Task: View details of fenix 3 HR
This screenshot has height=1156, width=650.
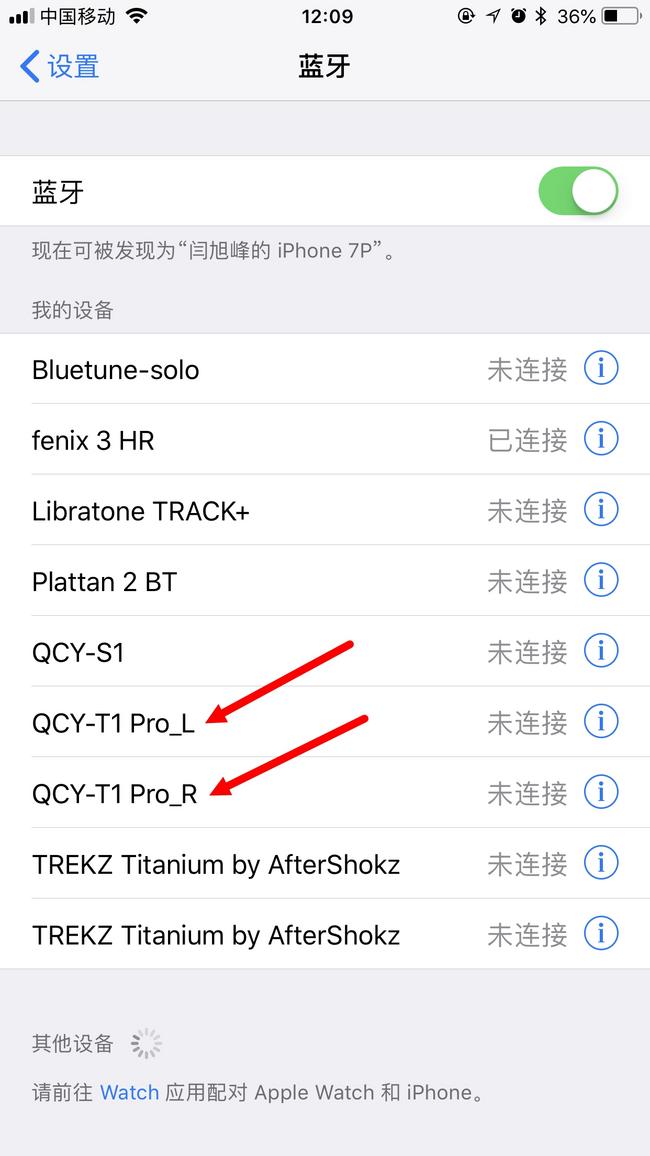Action: coord(601,439)
